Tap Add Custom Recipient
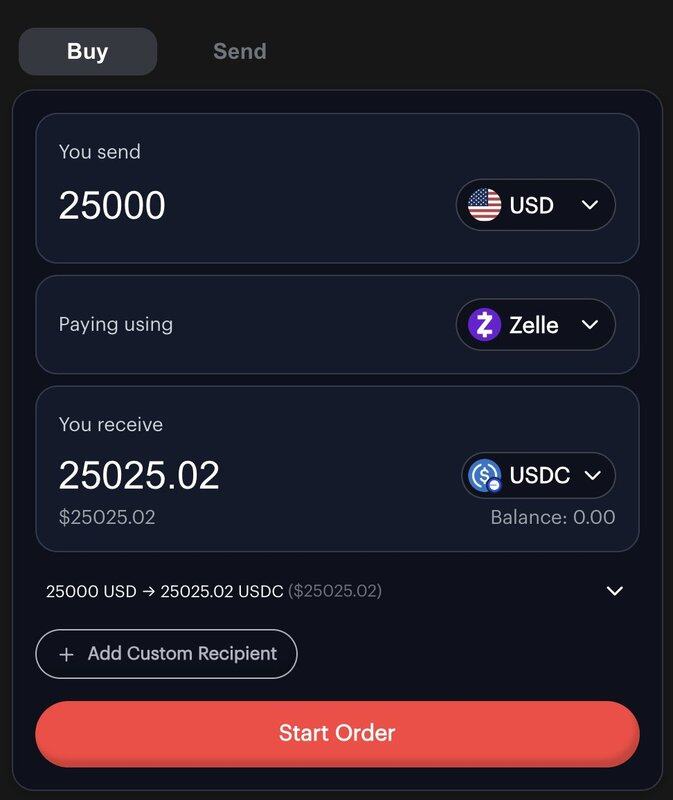673x800 pixels. coord(166,654)
